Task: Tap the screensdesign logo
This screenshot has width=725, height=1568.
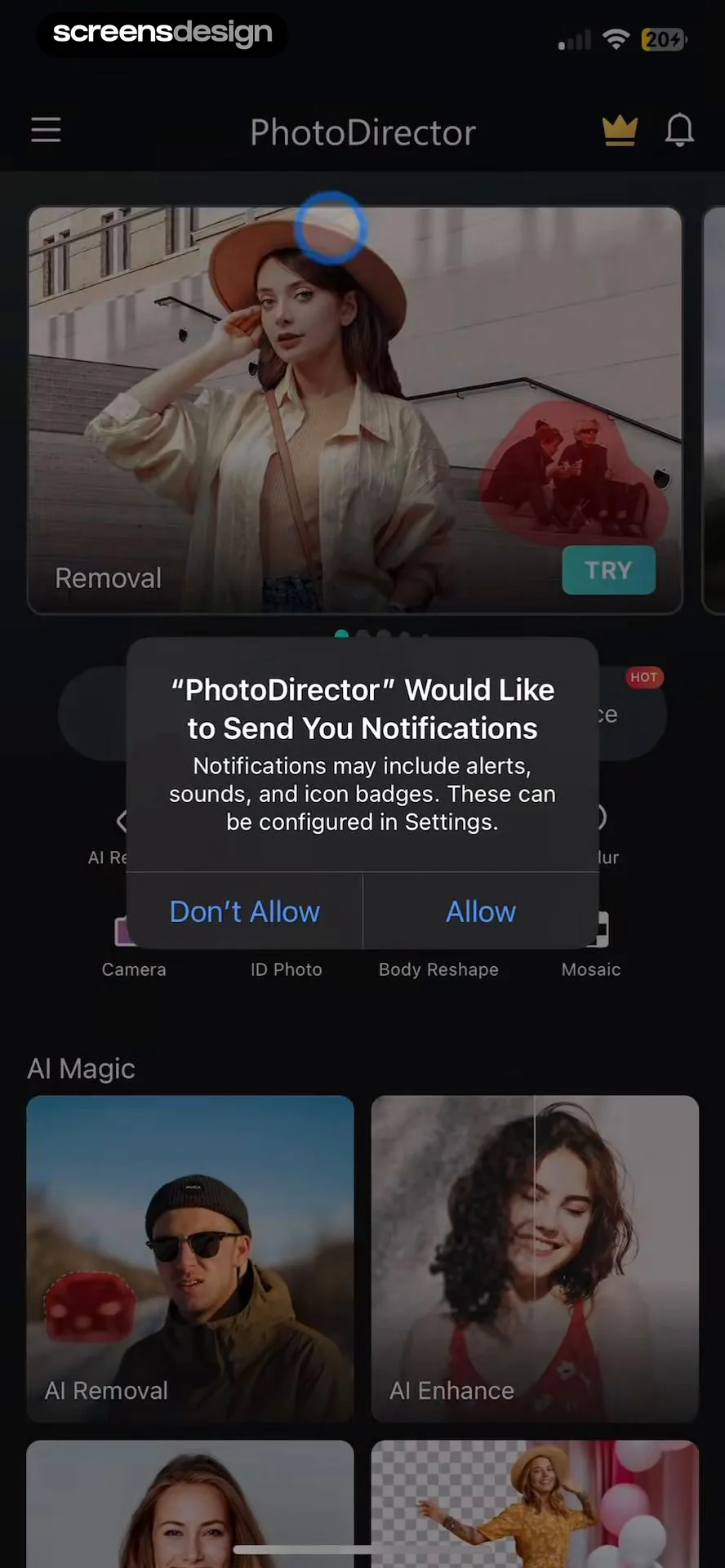Action: click(x=162, y=33)
